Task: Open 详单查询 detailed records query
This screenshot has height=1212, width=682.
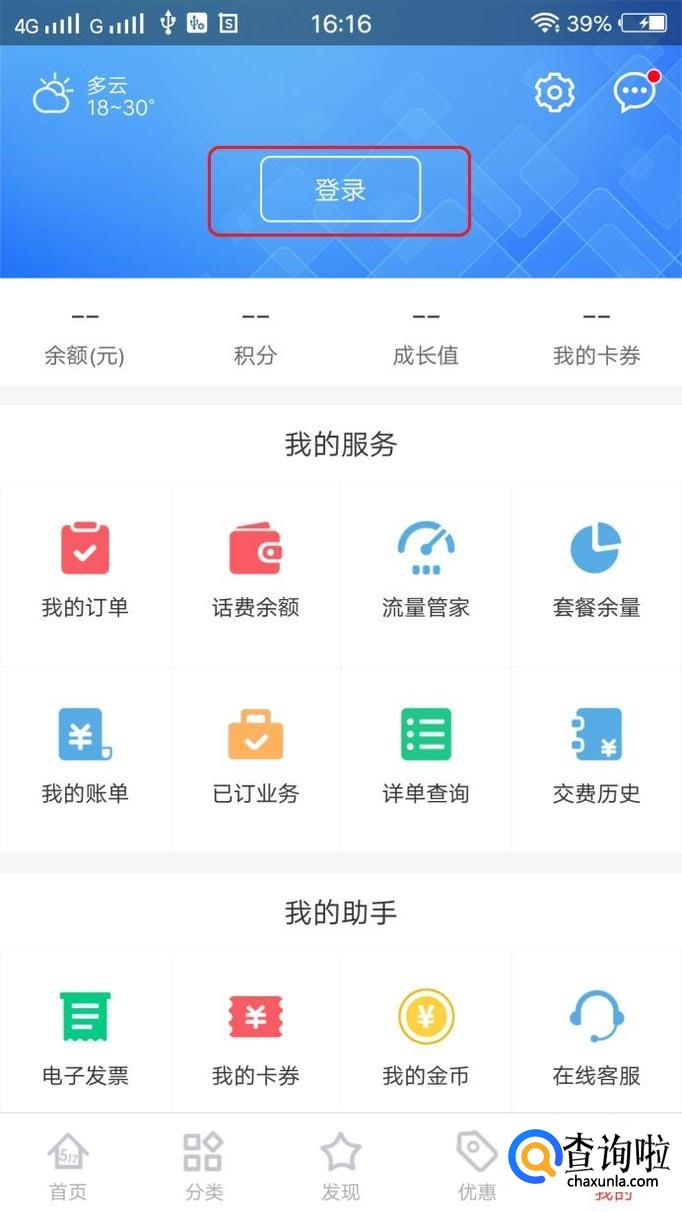Action: (426, 756)
